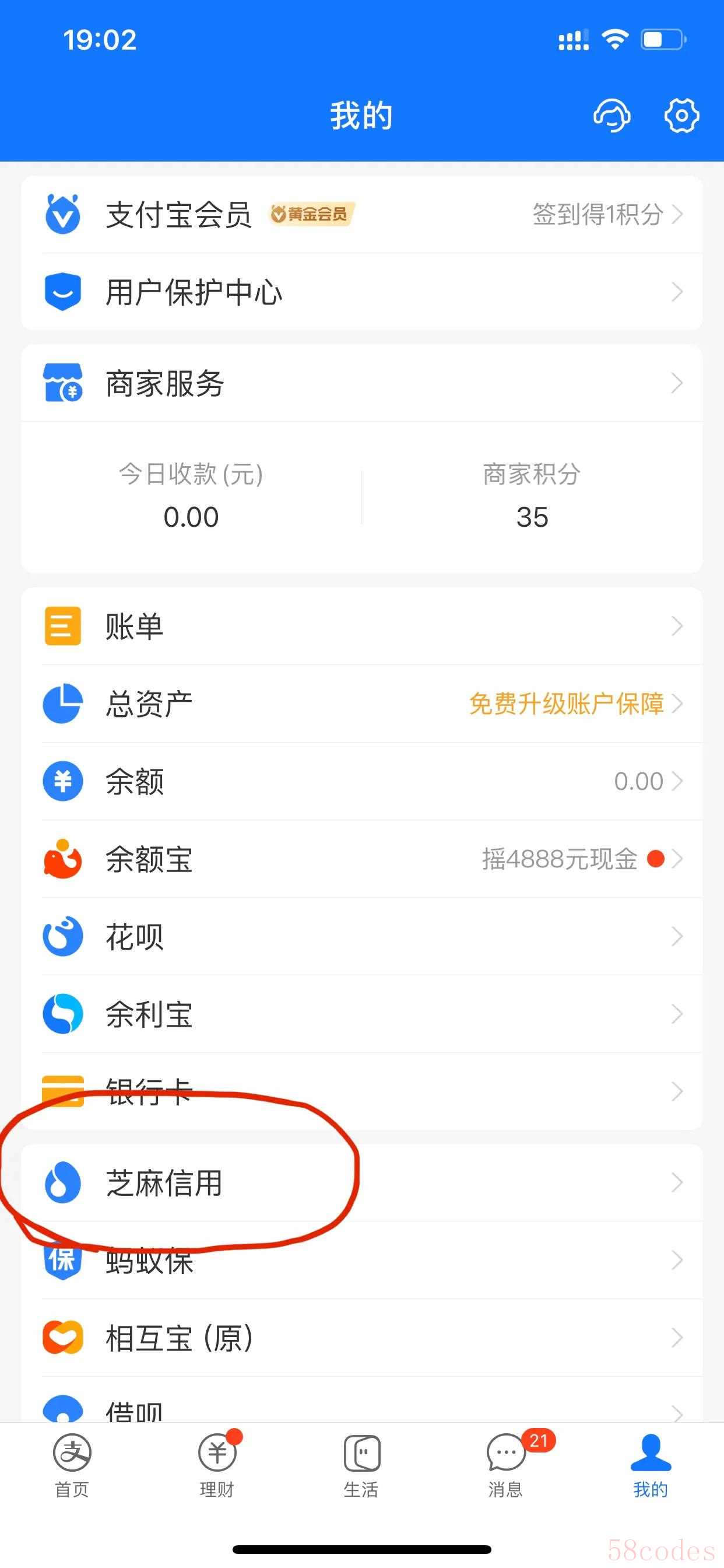This screenshot has height=1568, width=724.
Task: Open customer service headset icon
Action: pos(612,115)
